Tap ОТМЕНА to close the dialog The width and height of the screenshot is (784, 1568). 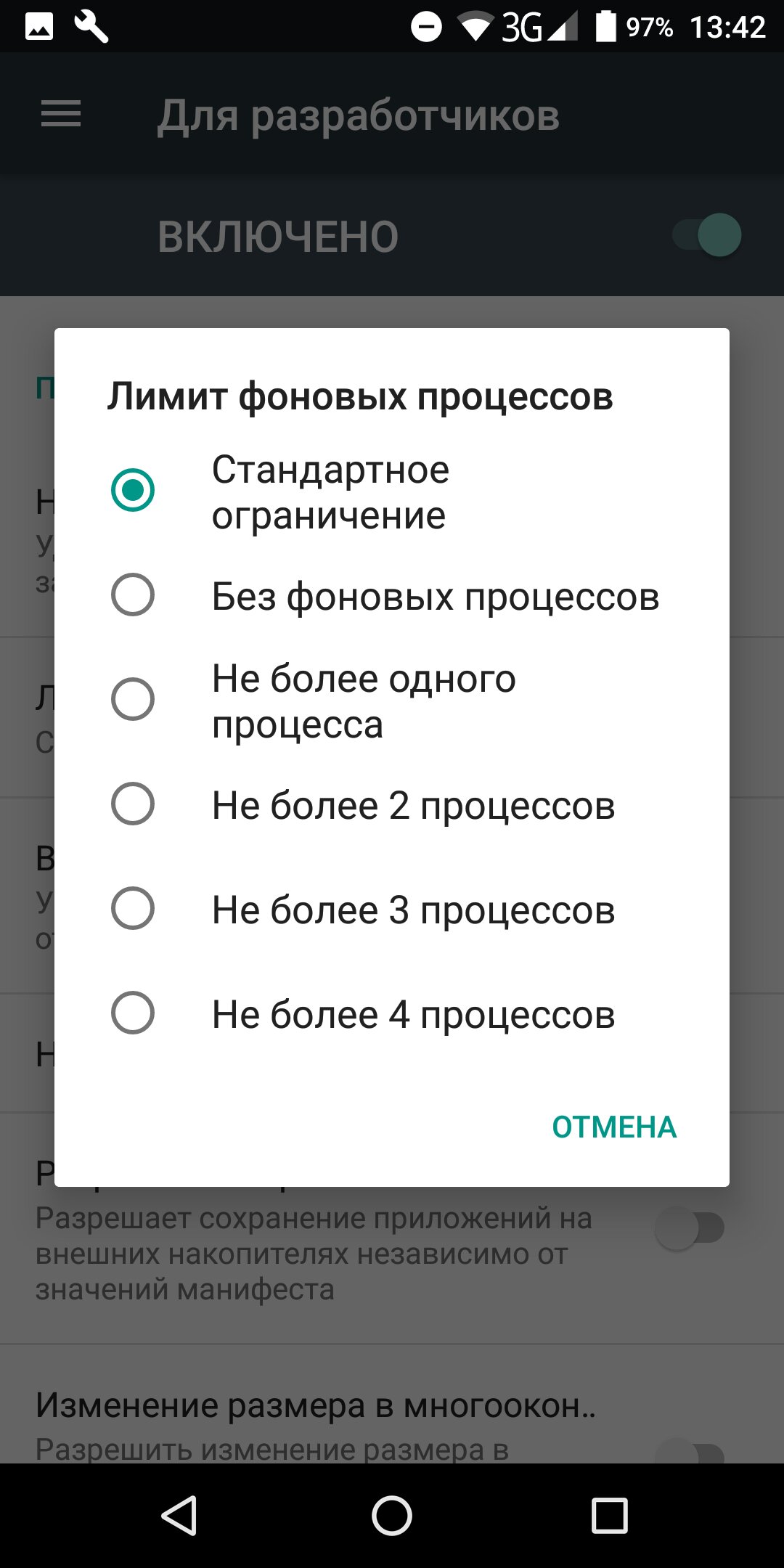[x=614, y=1127]
